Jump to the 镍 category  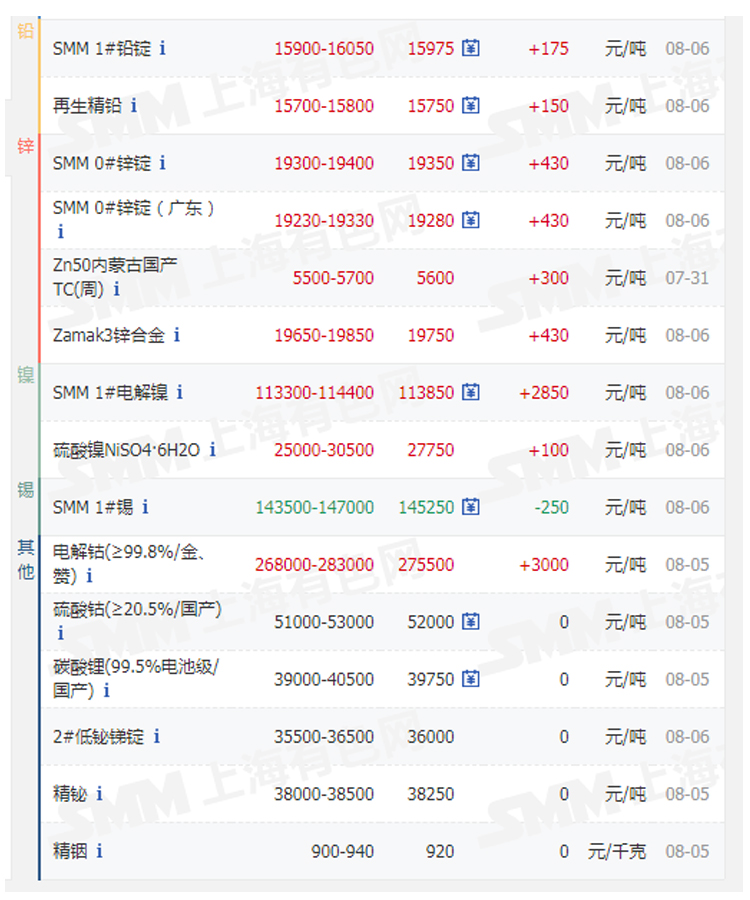click(25, 375)
